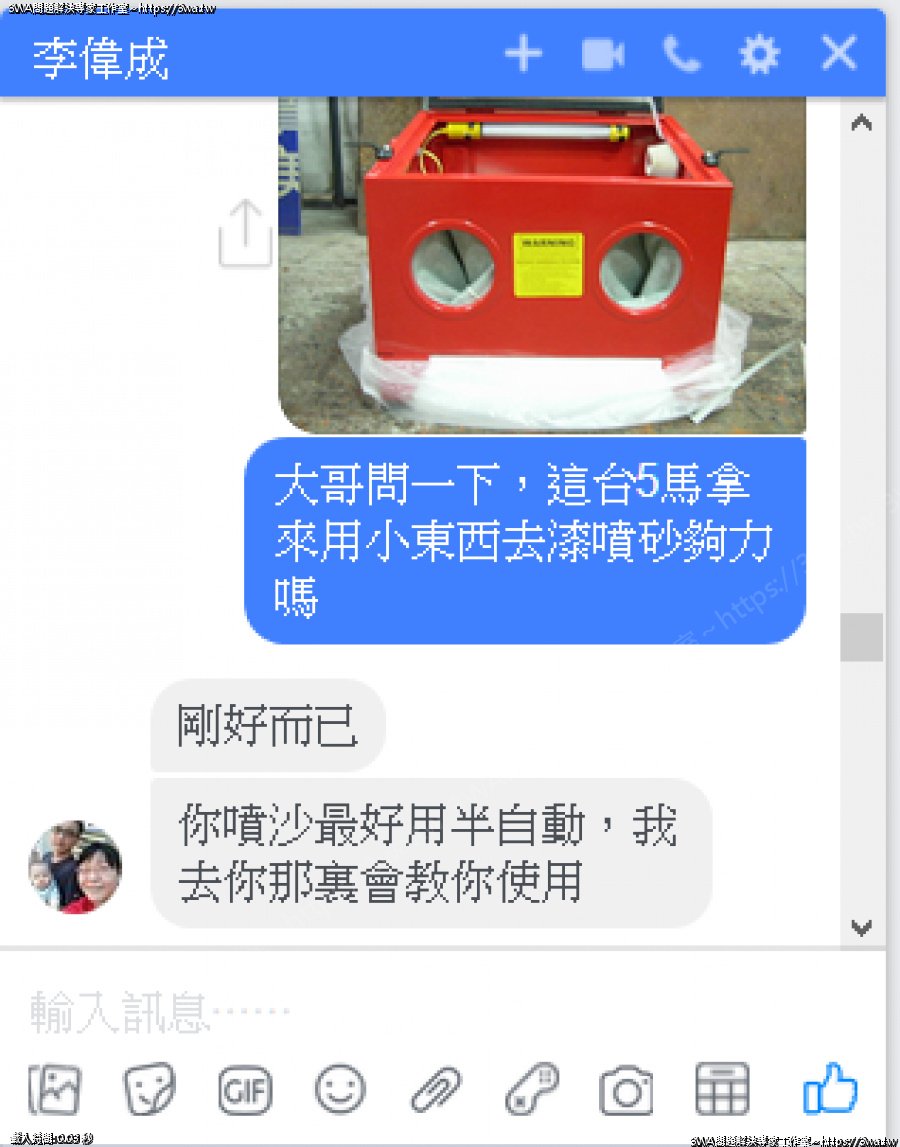Close the 李偉成 chat window
The height and width of the screenshot is (1147, 900).
(x=838, y=54)
